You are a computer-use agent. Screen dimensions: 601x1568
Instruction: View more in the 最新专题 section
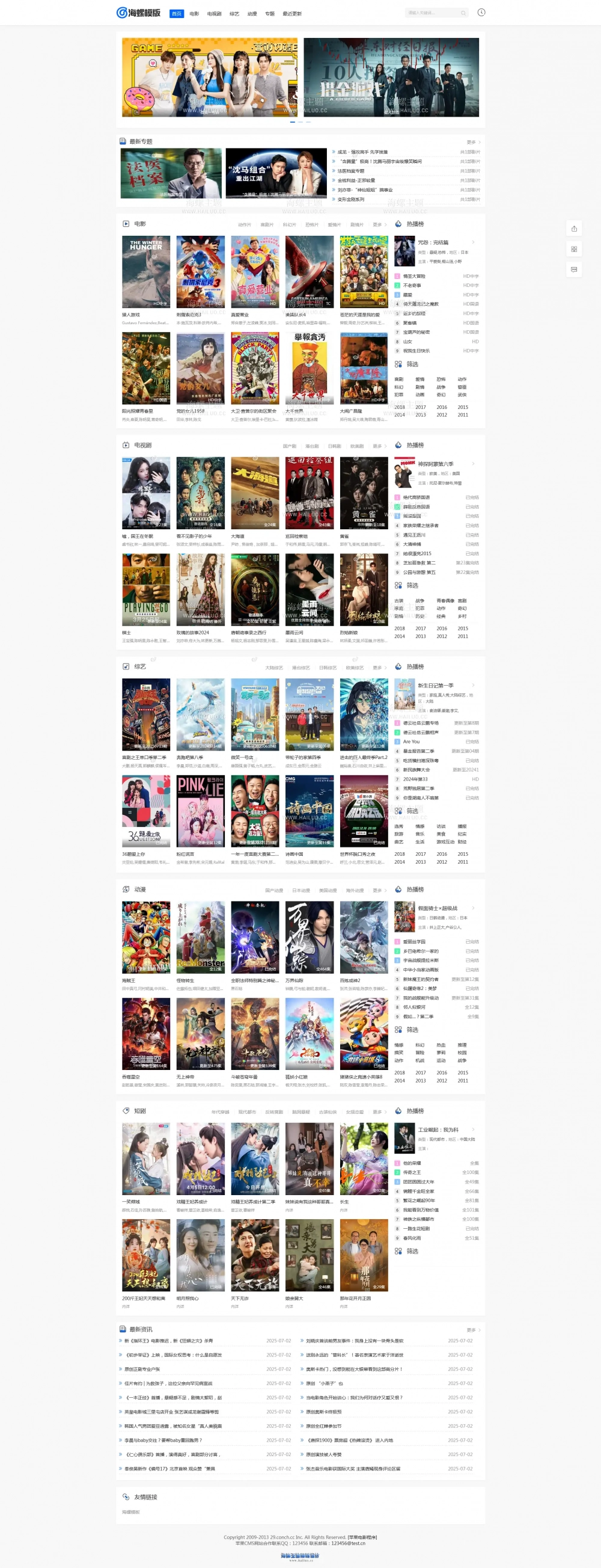click(473, 142)
